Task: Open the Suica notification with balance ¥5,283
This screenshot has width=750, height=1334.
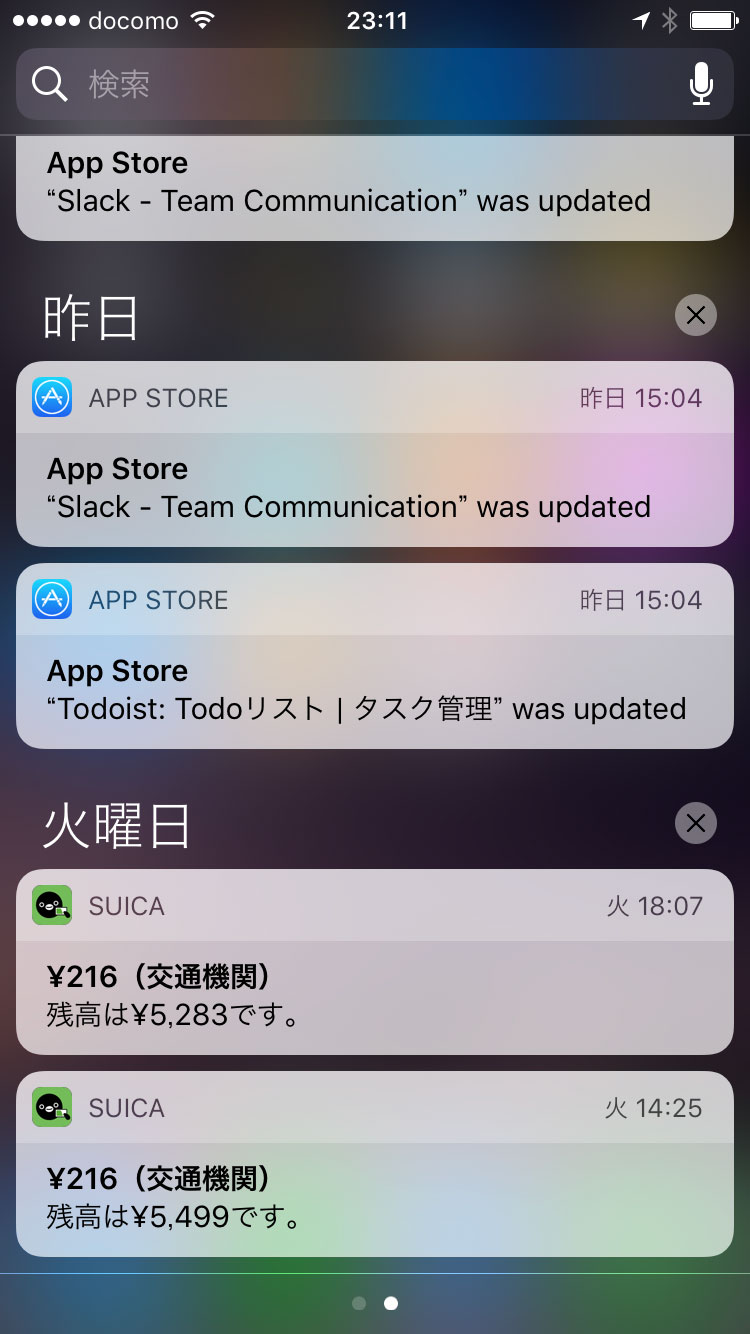Action: click(375, 962)
